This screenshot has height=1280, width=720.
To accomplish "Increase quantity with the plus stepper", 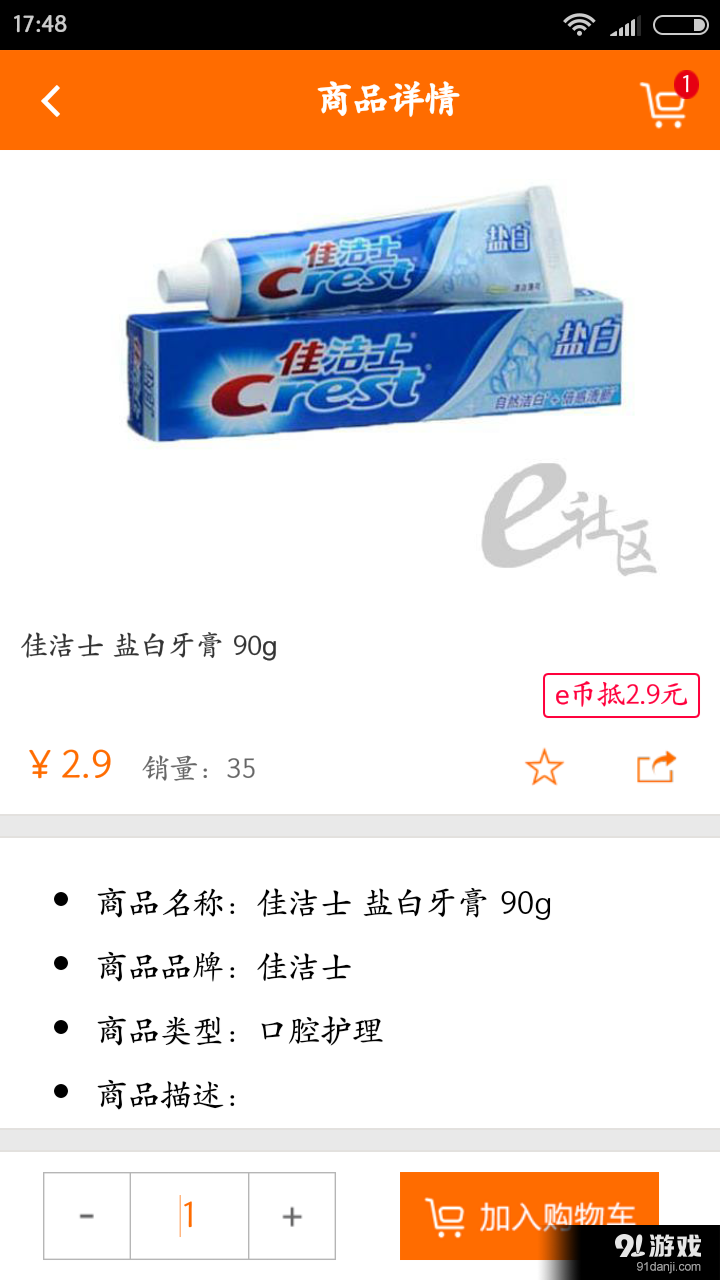I will point(290,1215).
